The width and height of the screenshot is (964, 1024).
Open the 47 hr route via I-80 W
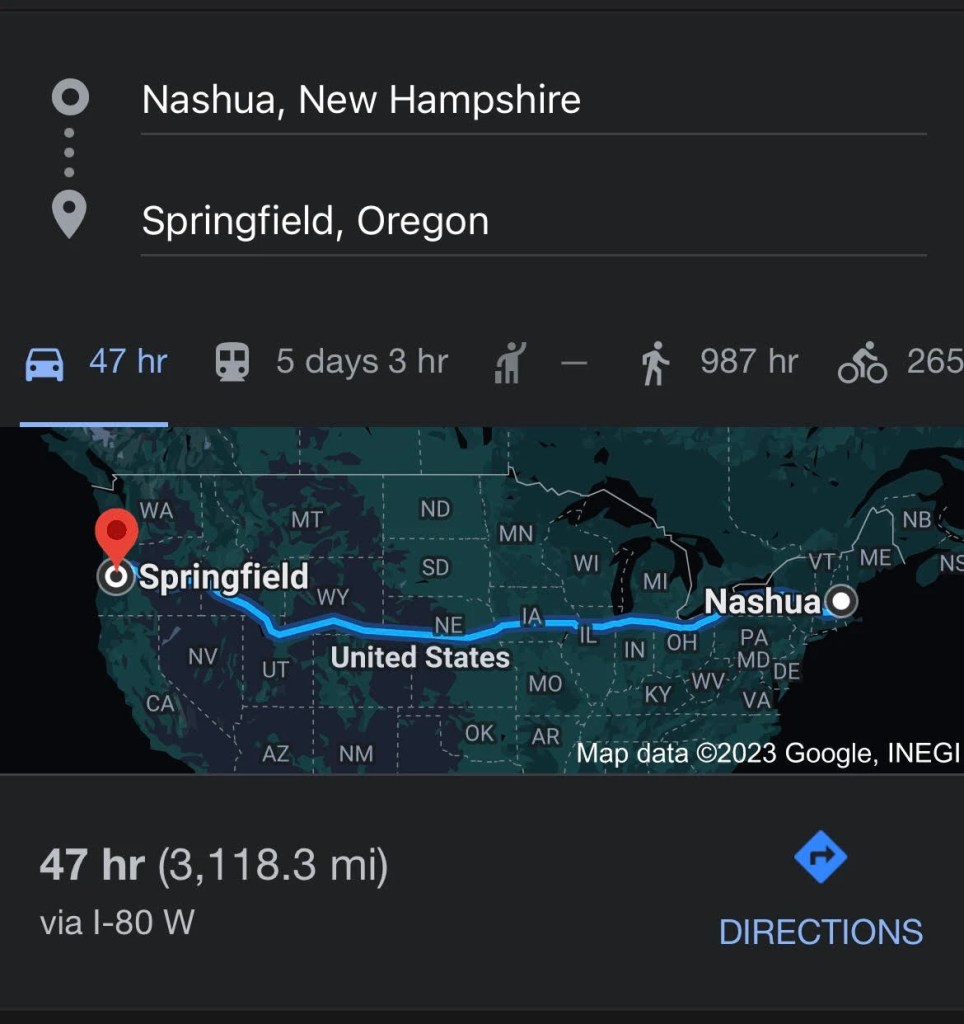[214, 890]
